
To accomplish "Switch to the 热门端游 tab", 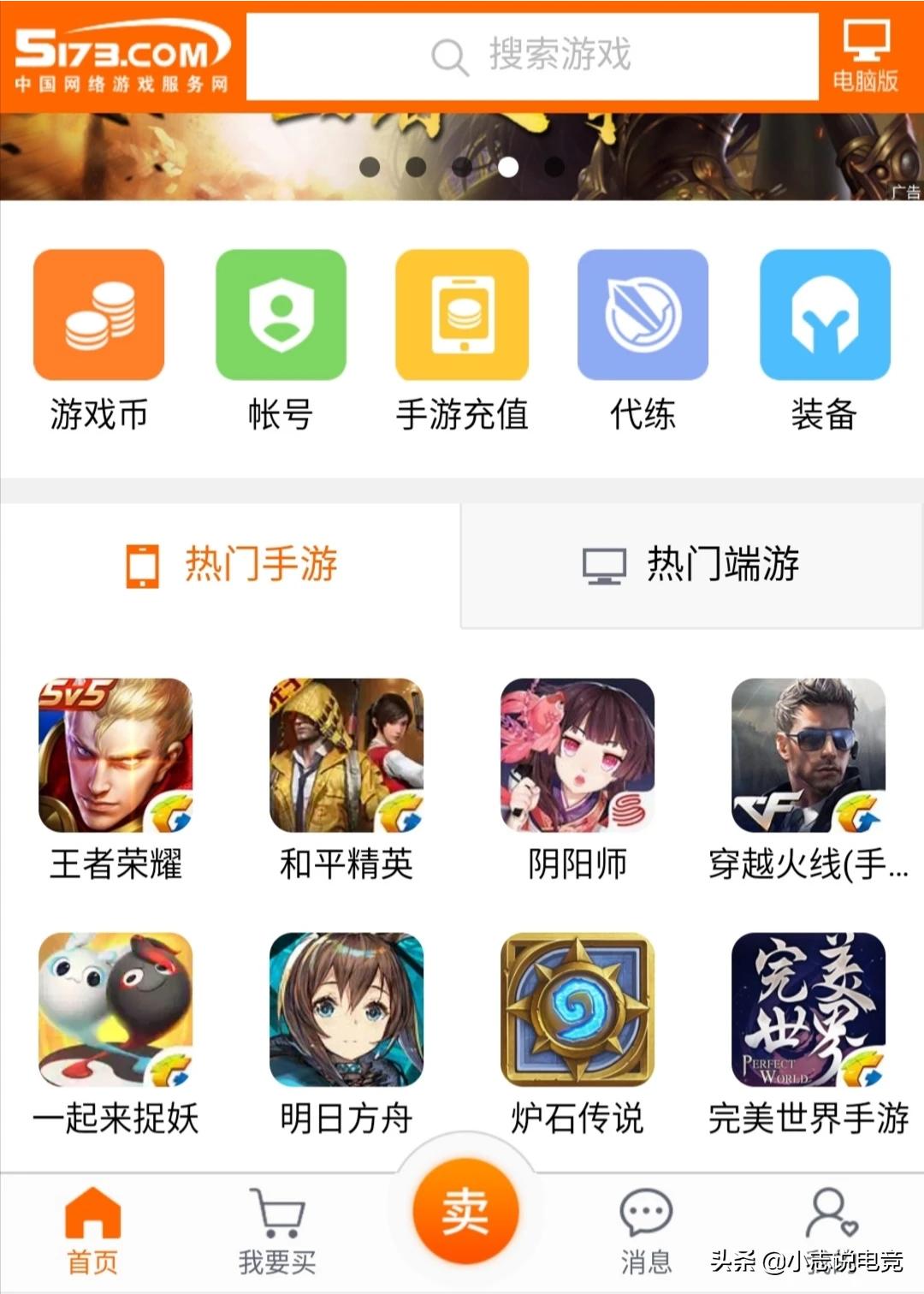I will pyautogui.click(x=691, y=565).
